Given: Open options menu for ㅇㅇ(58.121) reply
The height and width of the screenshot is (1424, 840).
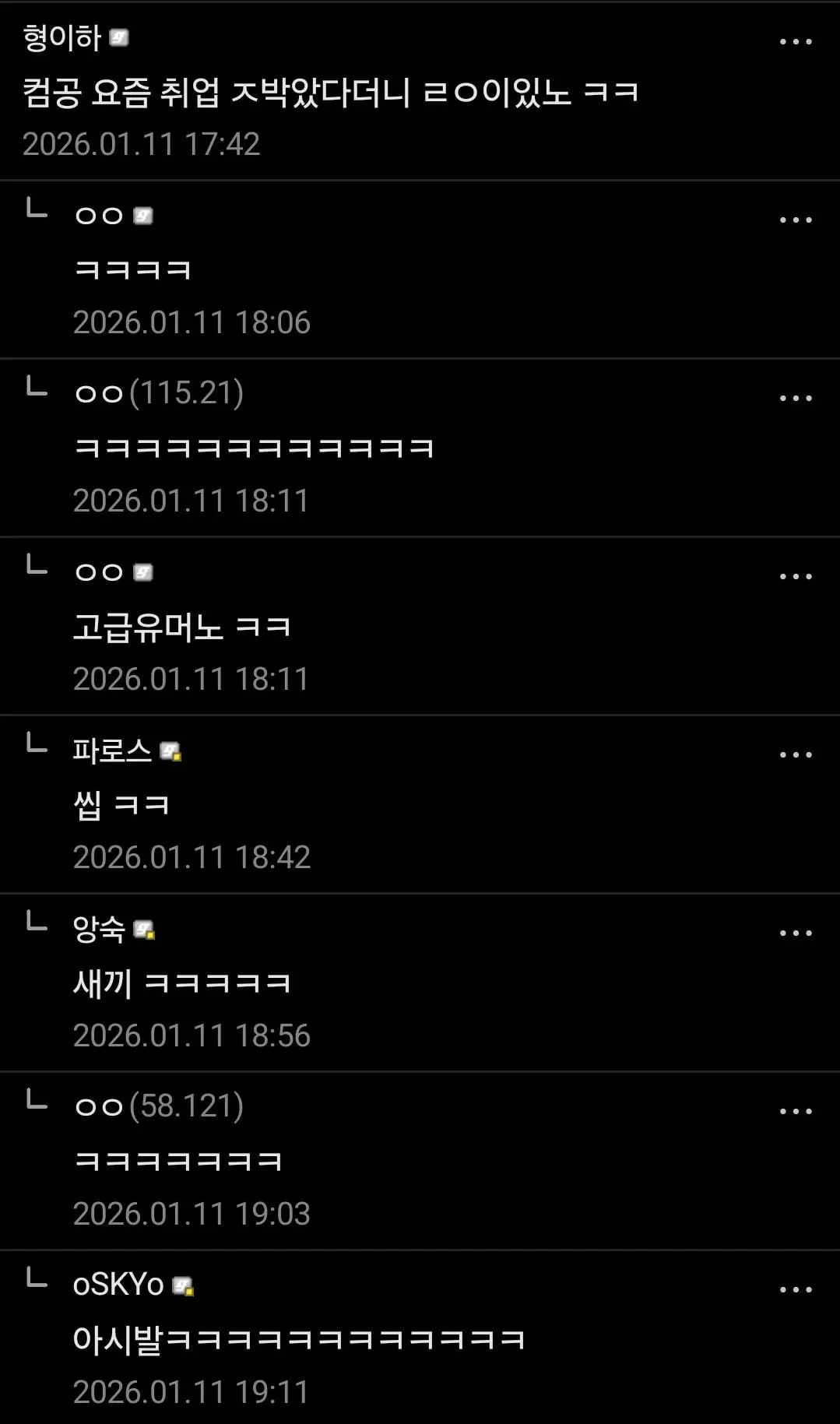Looking at the screenshot, I should 795,1112.
